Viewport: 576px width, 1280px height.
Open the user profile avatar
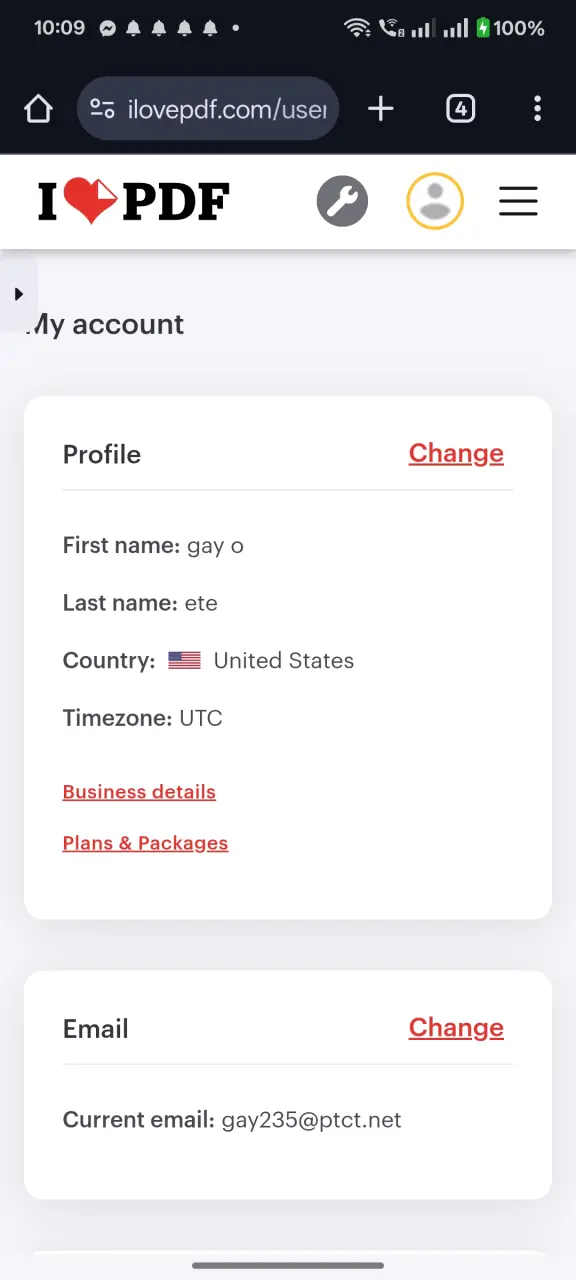(435, 201)
